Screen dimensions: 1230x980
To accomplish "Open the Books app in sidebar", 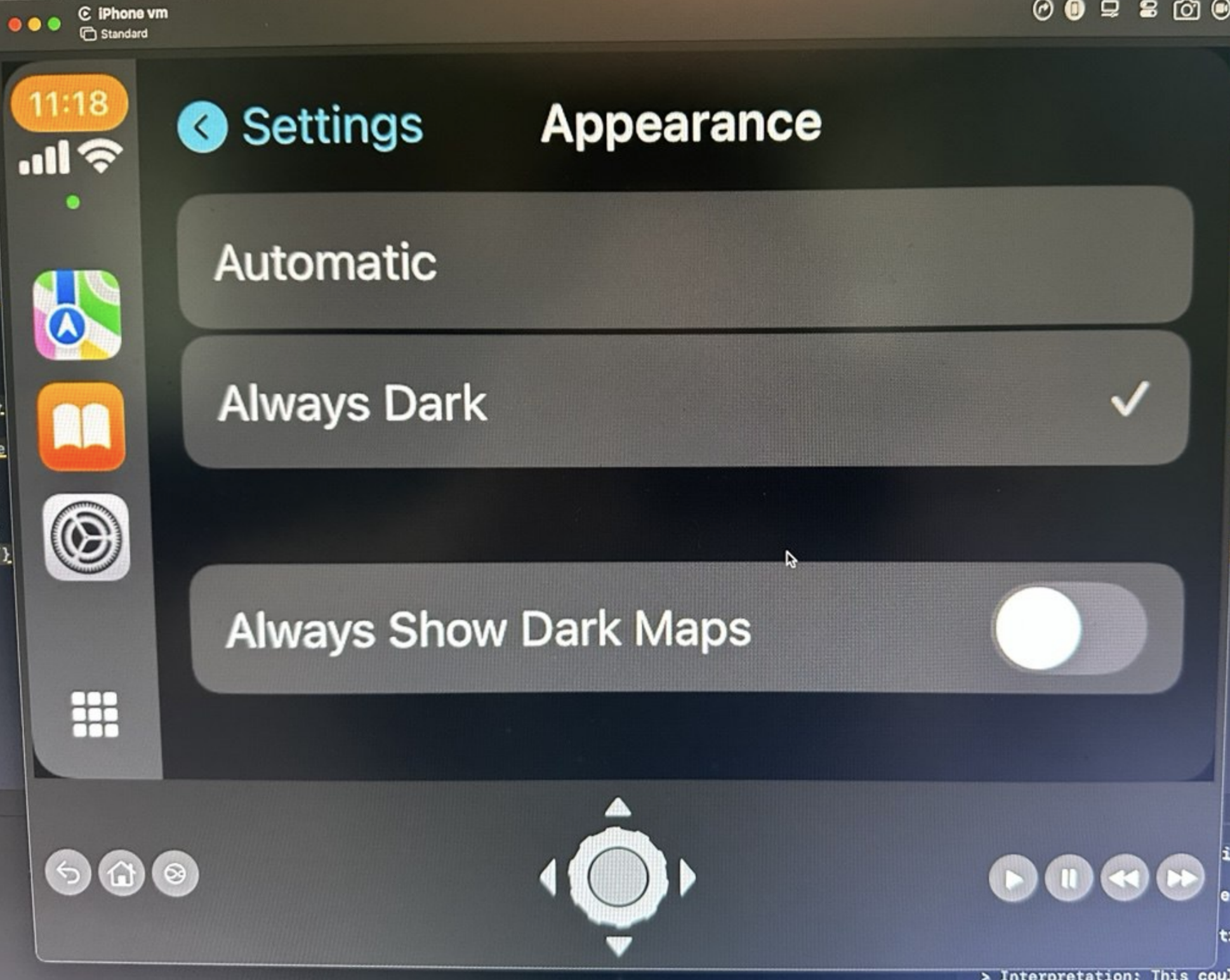I will [x=82, y=427].
